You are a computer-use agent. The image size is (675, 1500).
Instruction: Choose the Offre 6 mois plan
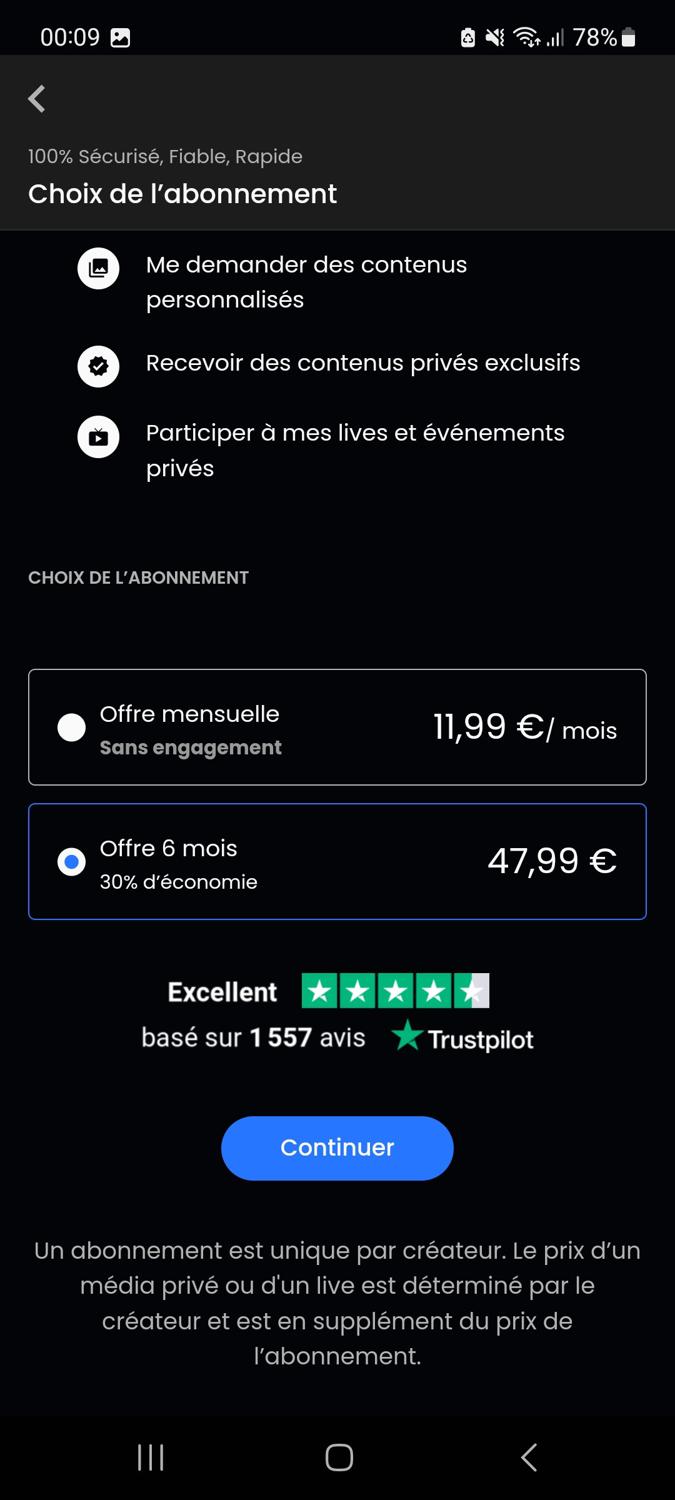click(72, 861)
